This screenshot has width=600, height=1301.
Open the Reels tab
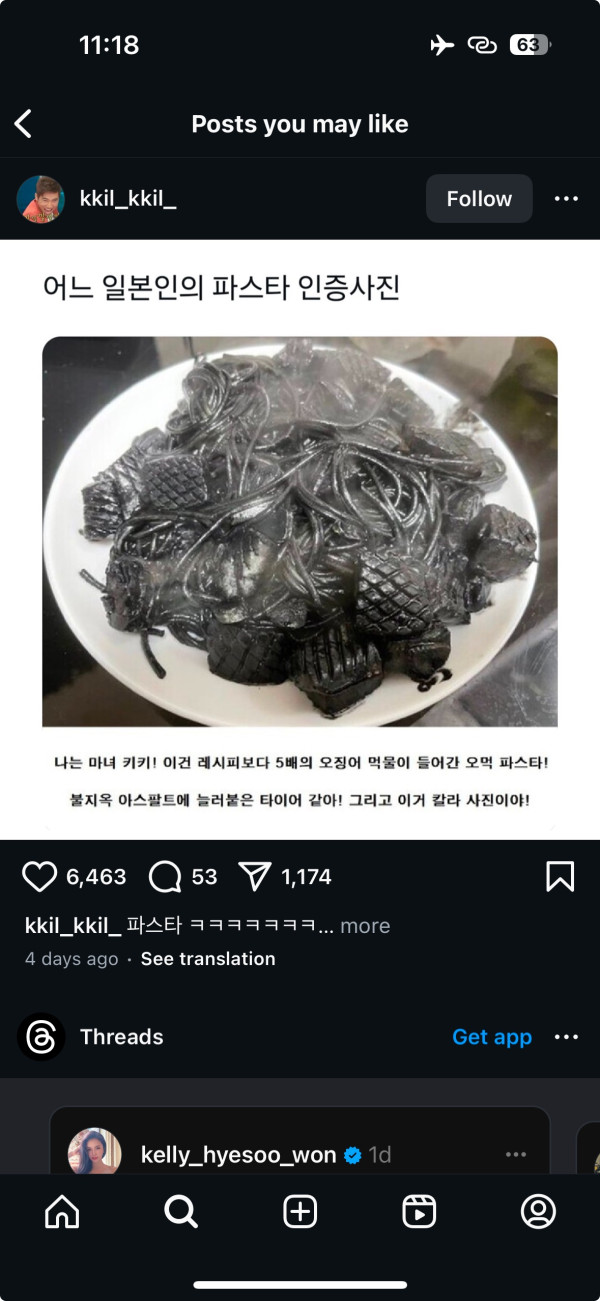click(x=419, y=1212)
